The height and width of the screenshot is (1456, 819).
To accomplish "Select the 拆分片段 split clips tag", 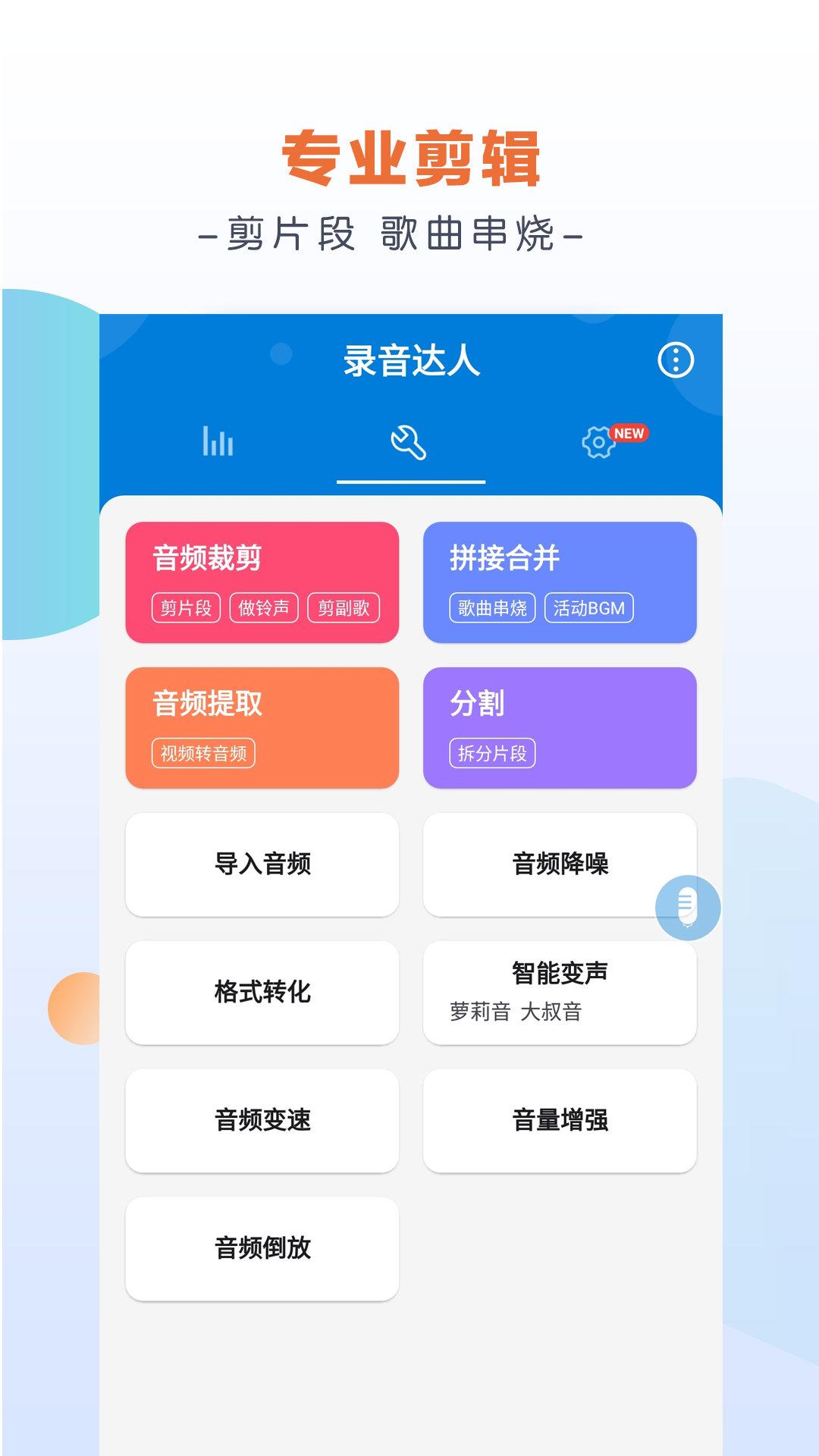I will coord(492,753).
